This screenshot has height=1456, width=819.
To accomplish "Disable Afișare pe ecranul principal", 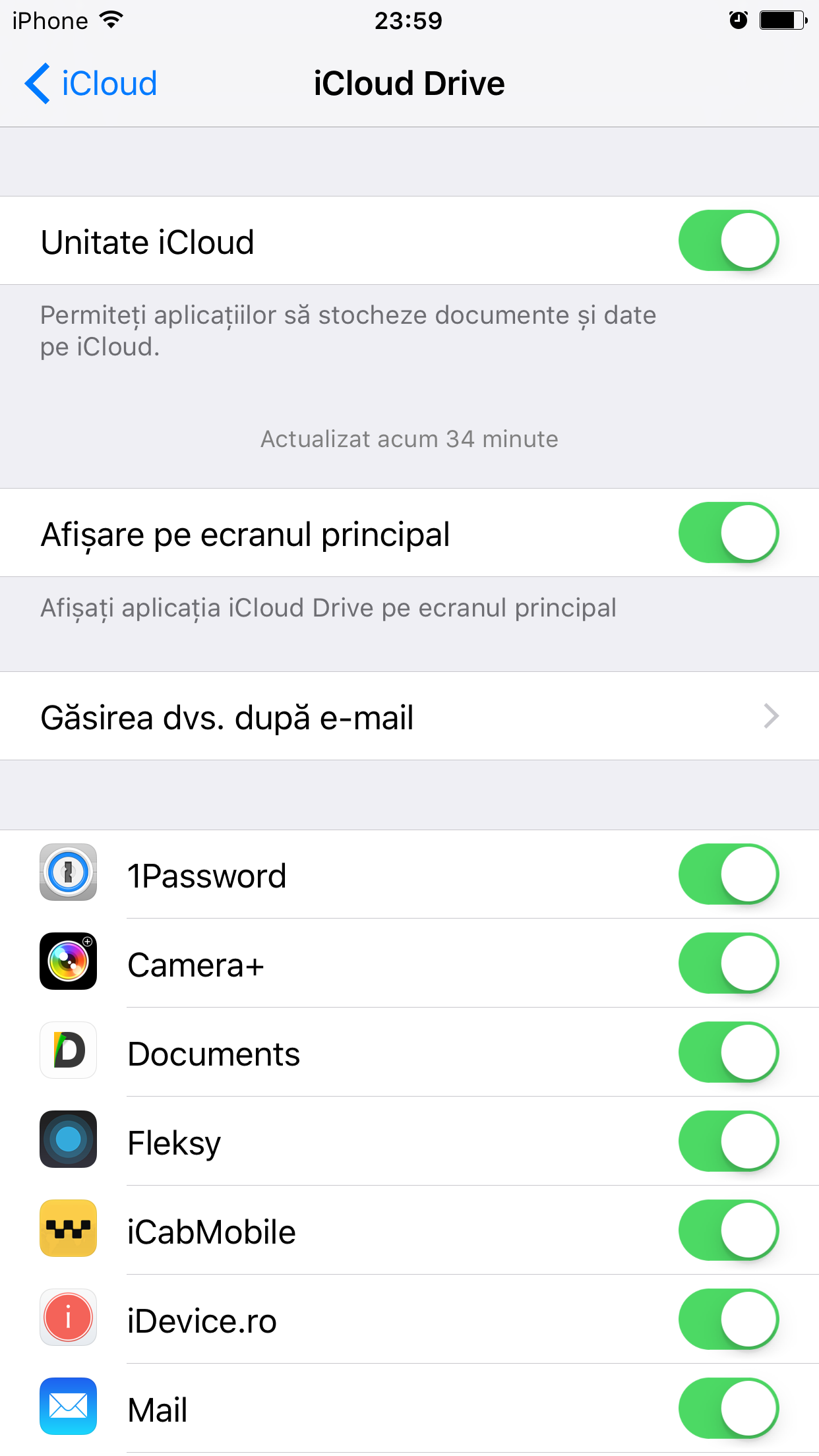I will [x=728, y=533].
